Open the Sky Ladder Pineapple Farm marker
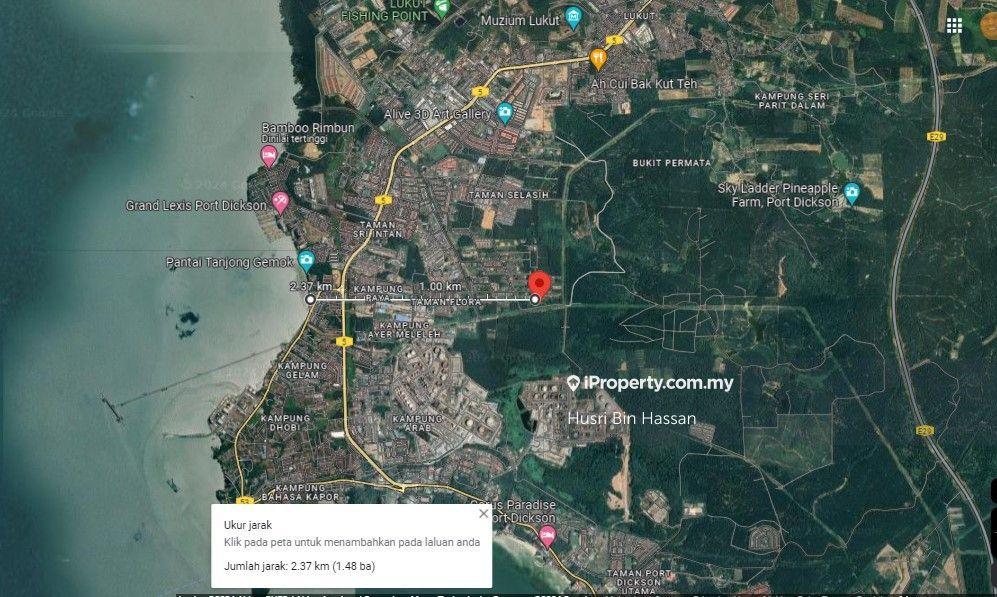The width and height of the screenshot is (997, 597). coord(852,193)
